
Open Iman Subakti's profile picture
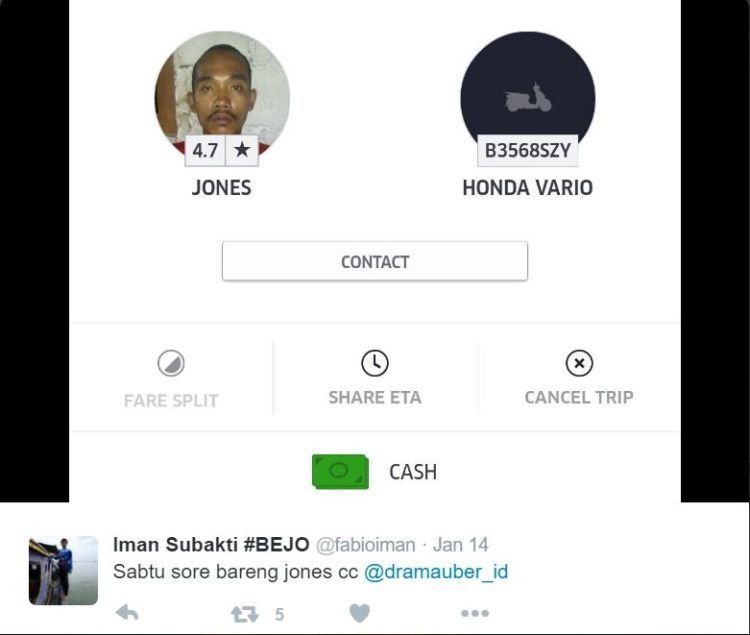(x=63, y=571)
